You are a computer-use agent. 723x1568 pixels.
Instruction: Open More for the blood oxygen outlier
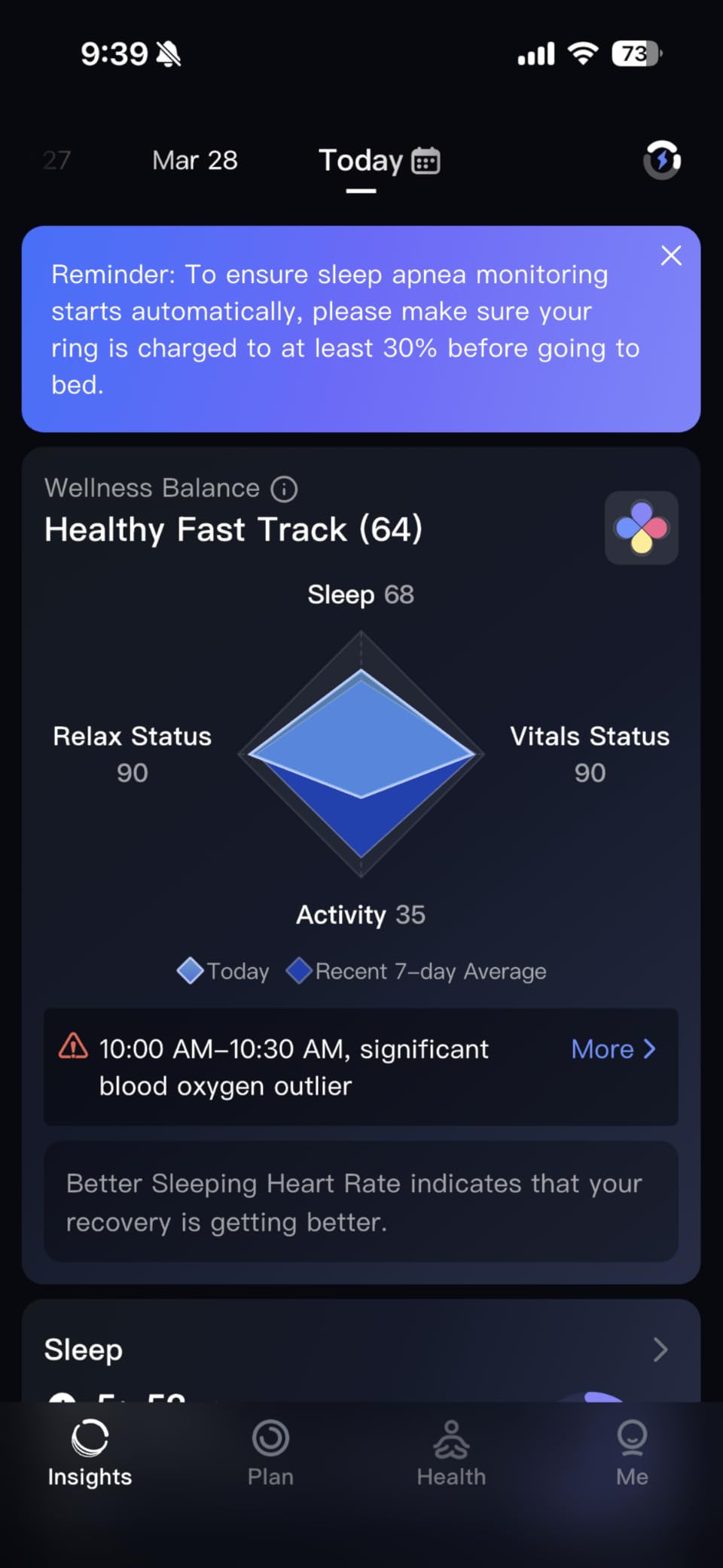click(612, 1048)
